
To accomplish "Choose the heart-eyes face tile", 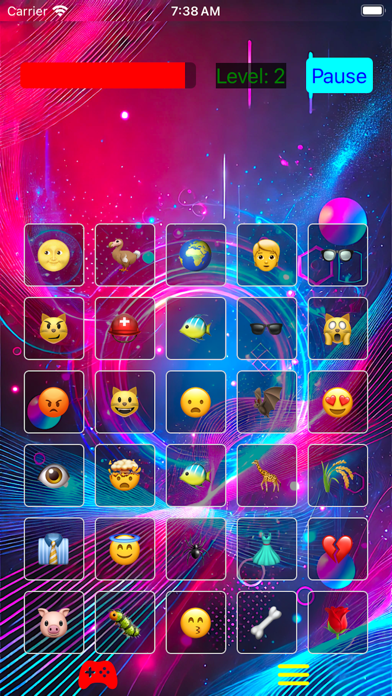I will click(x=338, y=402).
